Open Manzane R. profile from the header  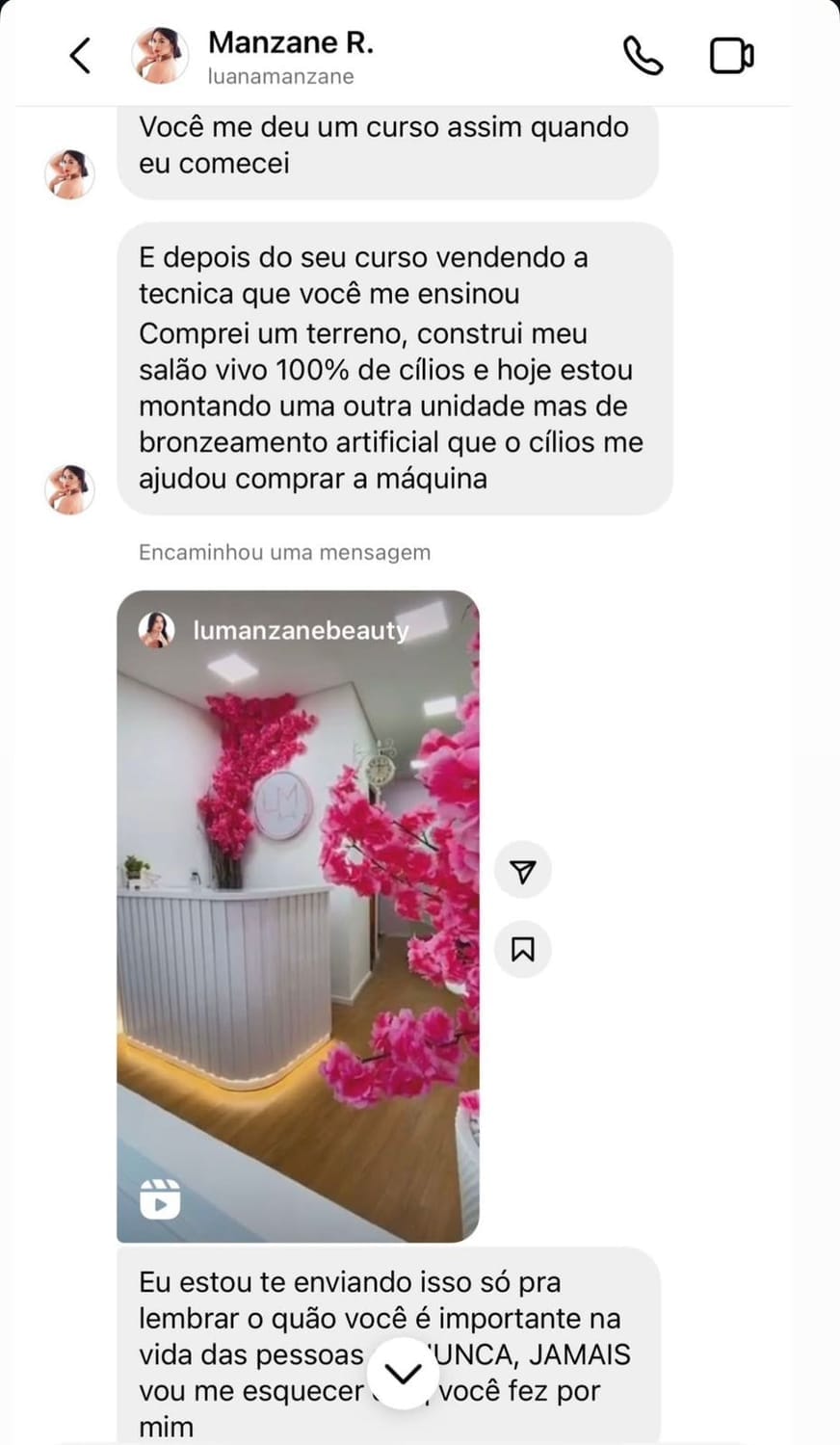(289, 56)
